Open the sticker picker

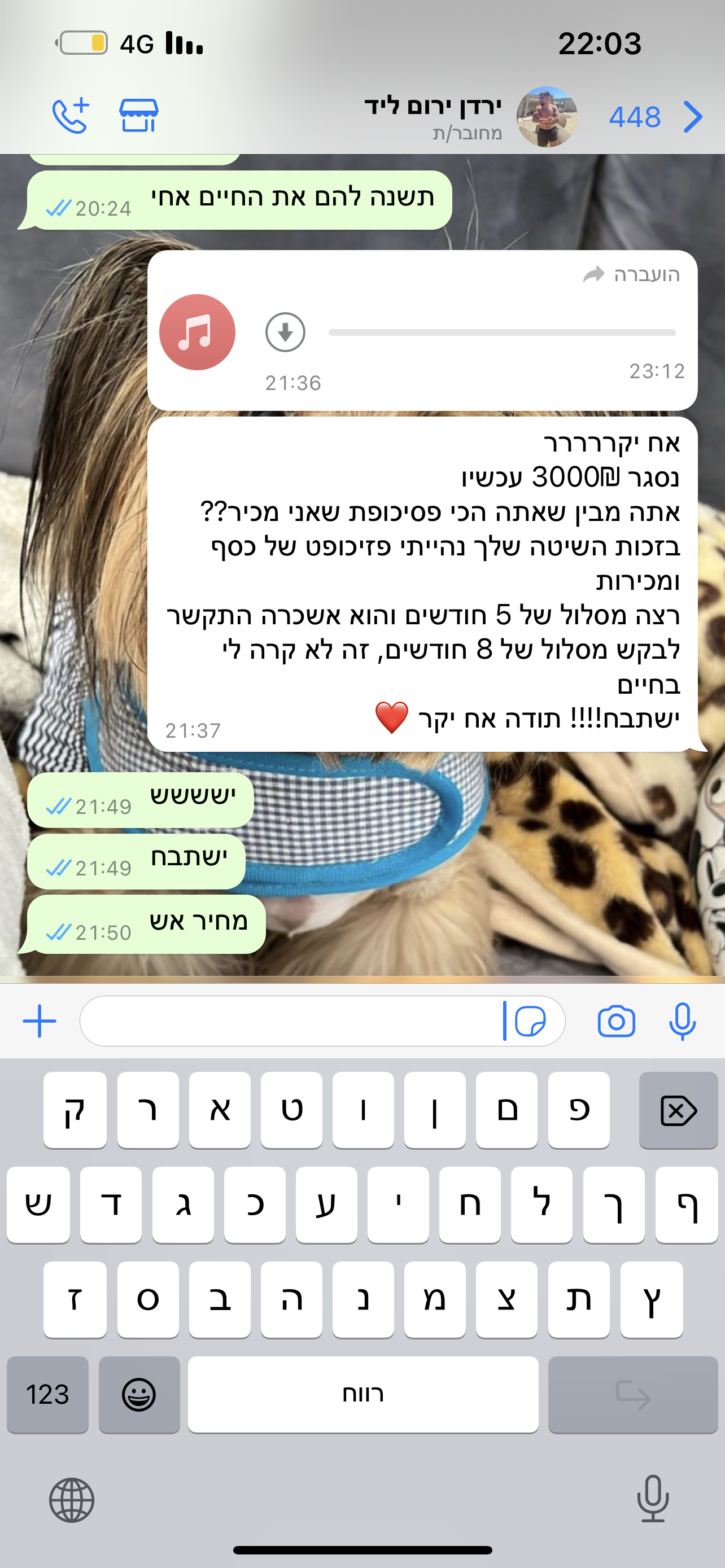(530, 1021)
